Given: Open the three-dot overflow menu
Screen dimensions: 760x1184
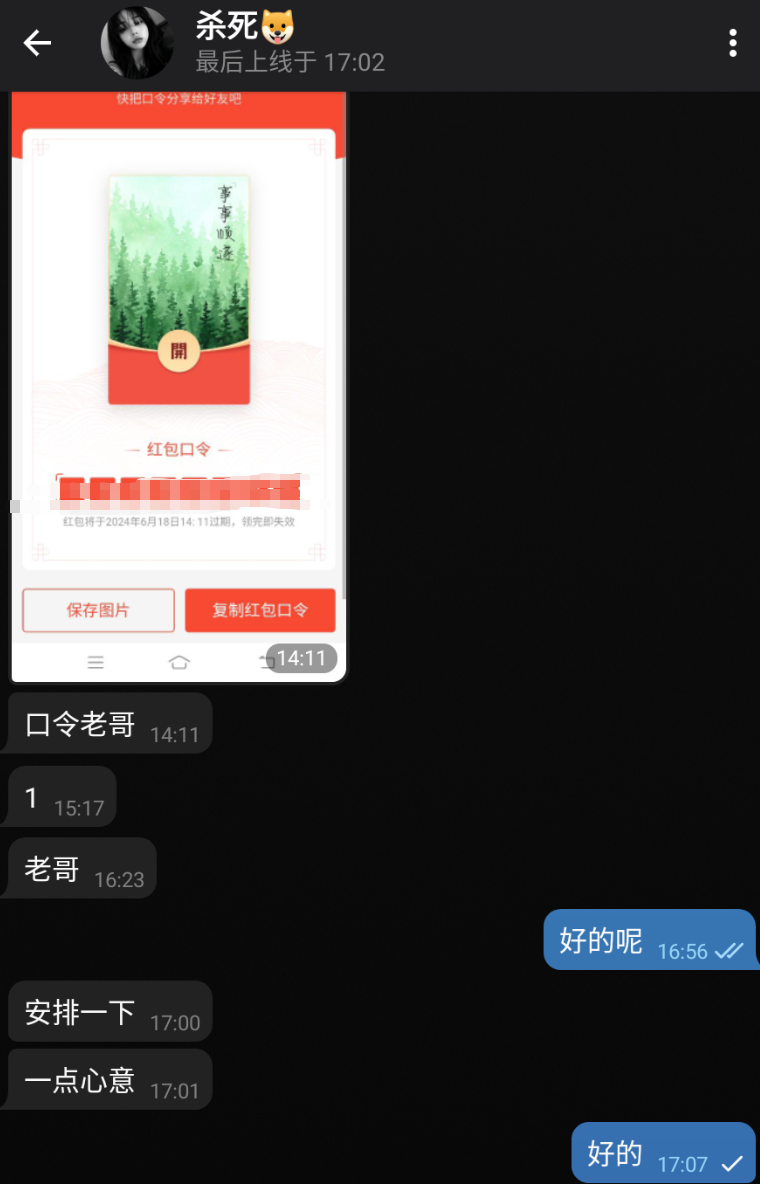Looking at the screenshot, I should click(x=733, y=43).
